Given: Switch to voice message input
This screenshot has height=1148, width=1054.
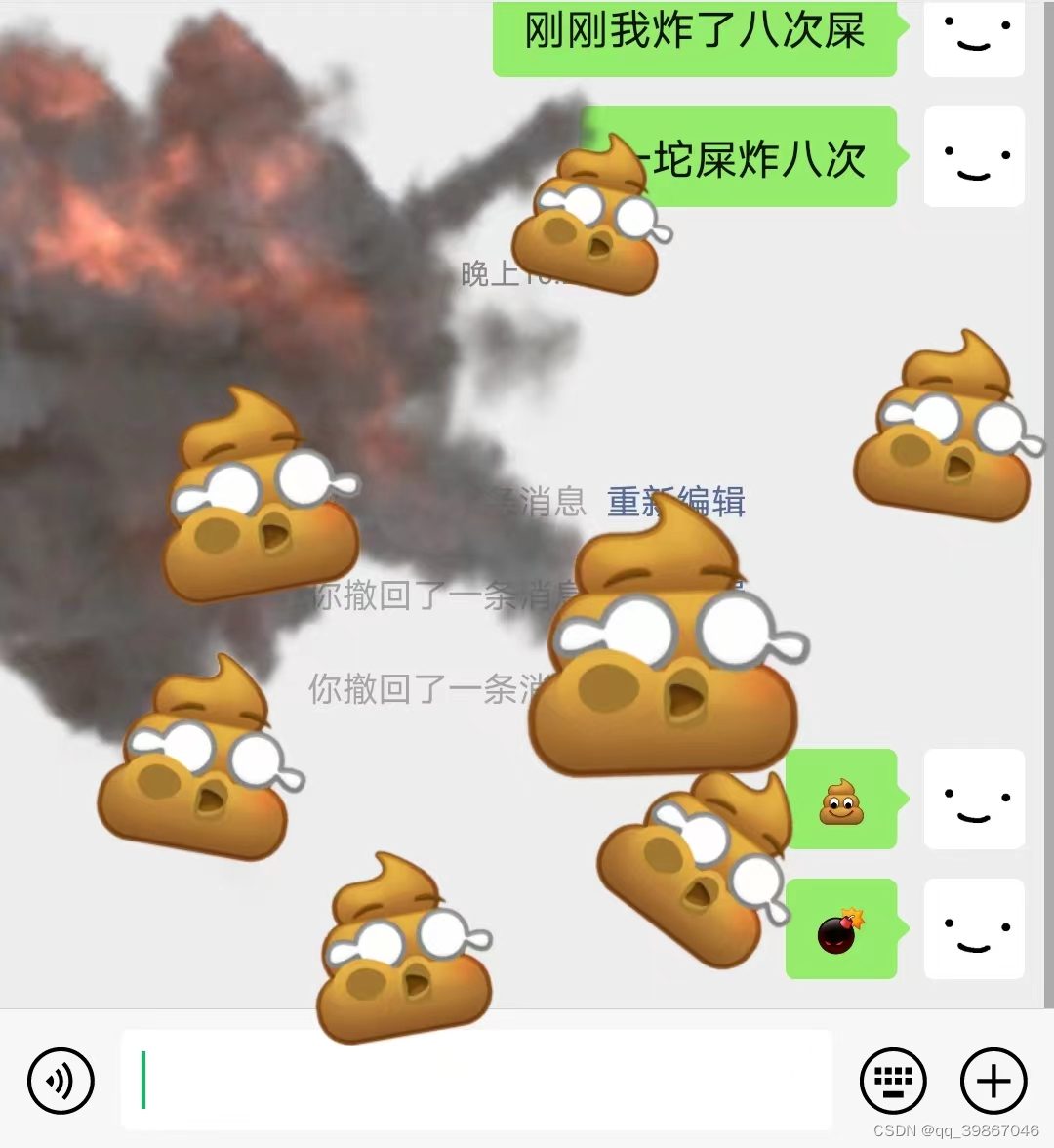Looking at the screenshot, I should pos(61,1081).
